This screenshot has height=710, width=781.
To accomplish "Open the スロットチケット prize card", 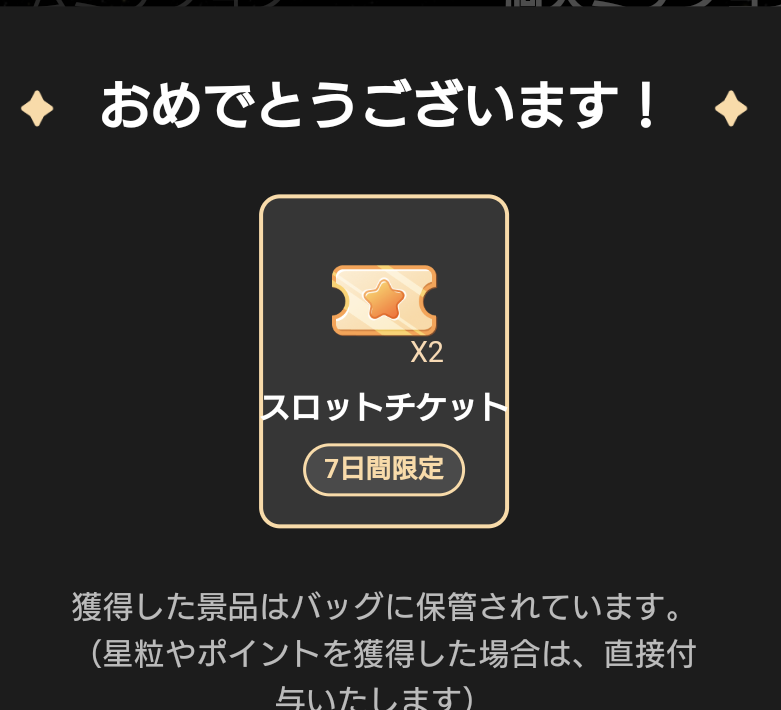I will point(384,360).
